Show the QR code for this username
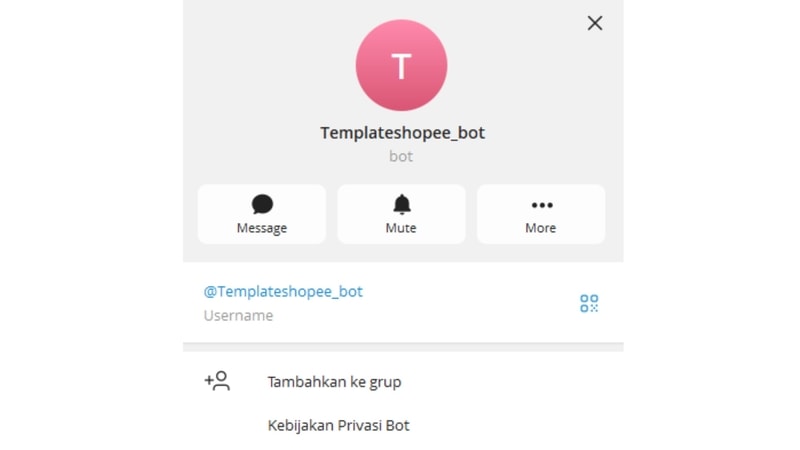Screen dimensions: 800x450 click(x=589, y=303)
